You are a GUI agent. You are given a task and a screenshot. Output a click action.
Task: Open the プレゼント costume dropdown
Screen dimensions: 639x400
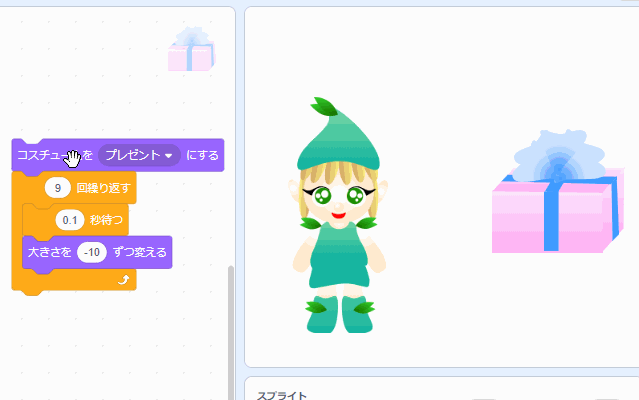(140, 155)
